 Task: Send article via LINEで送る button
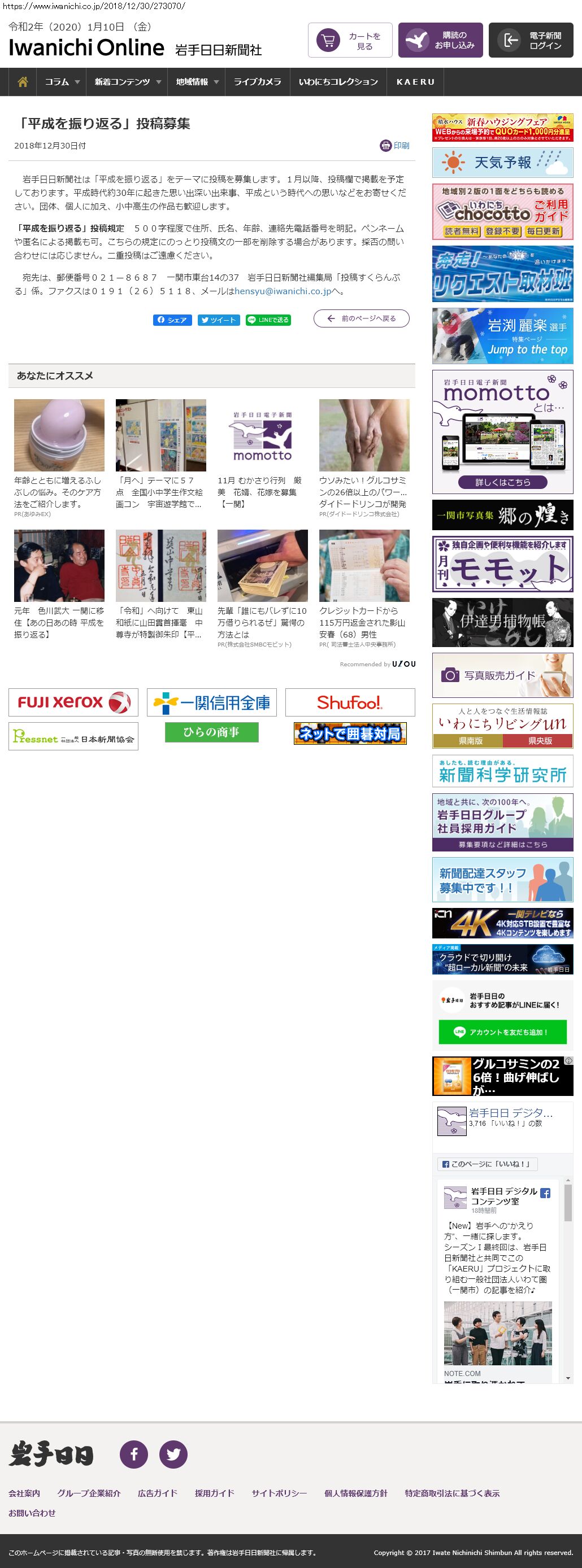(268, 320)
